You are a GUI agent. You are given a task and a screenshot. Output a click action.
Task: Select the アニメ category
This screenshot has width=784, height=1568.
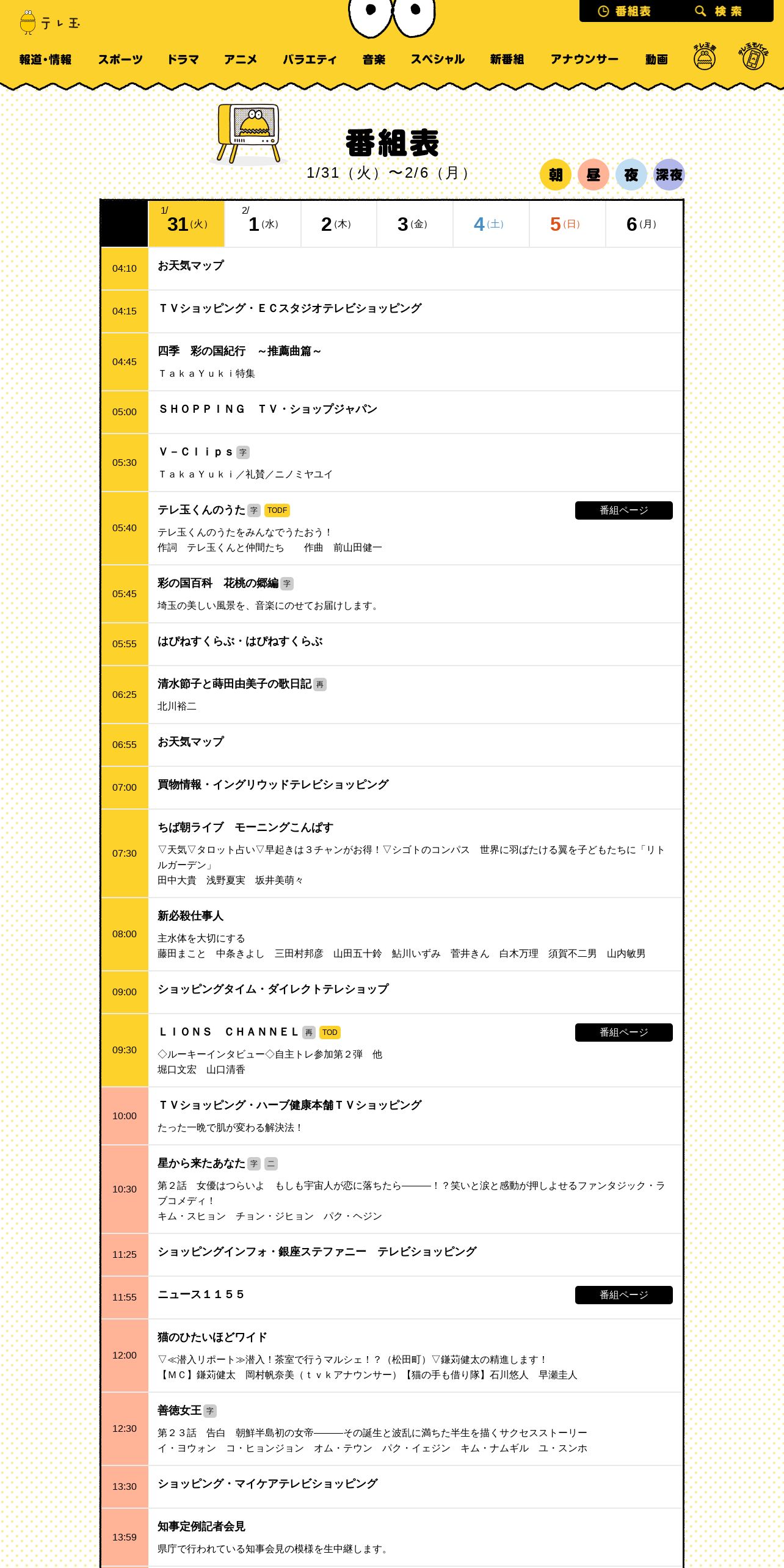[241, 59]
